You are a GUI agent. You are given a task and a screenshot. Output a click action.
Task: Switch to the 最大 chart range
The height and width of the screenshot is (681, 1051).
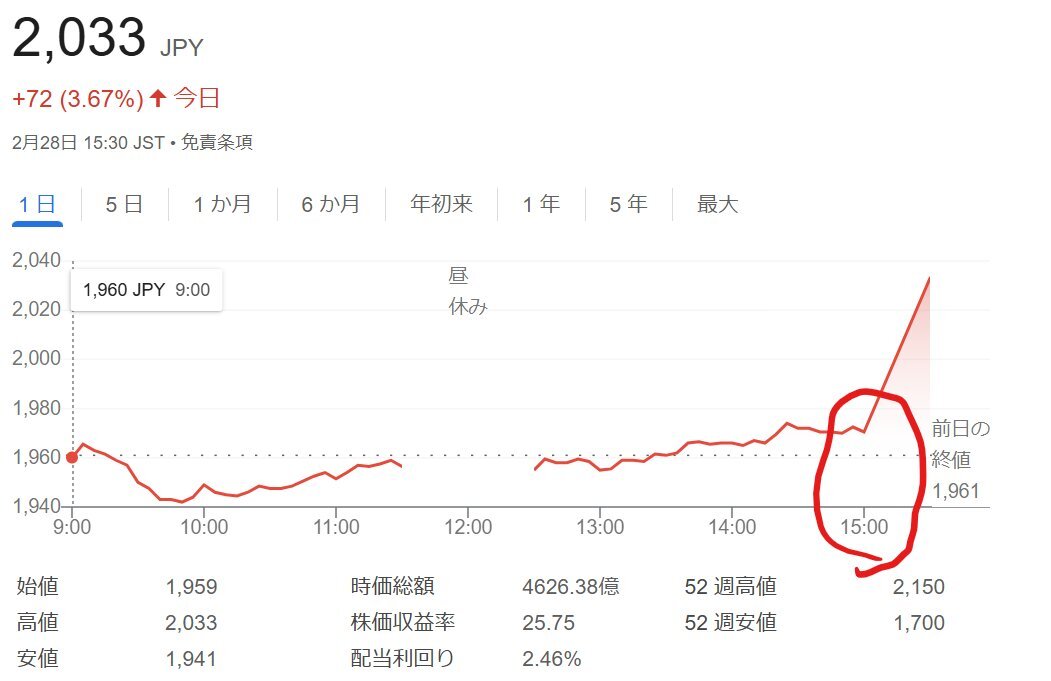pyautogui.click(x=717, y=205)
